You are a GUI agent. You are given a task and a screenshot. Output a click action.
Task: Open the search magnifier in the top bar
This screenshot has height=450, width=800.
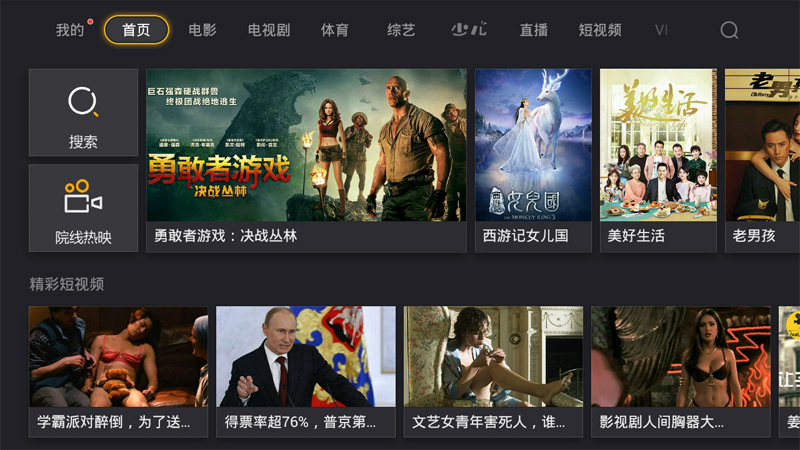729,30
